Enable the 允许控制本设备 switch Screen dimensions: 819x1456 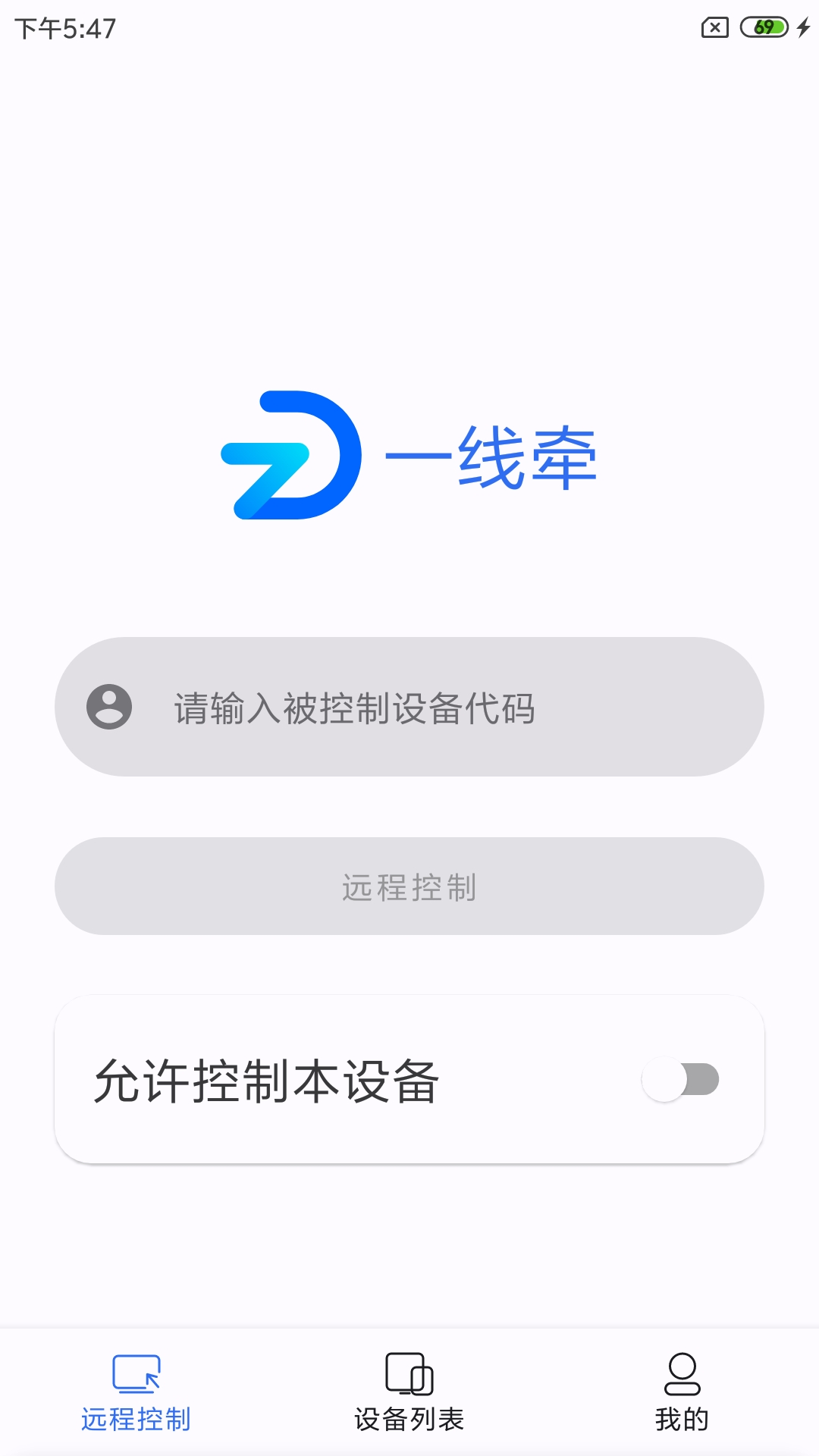[x=680, y=1080]
